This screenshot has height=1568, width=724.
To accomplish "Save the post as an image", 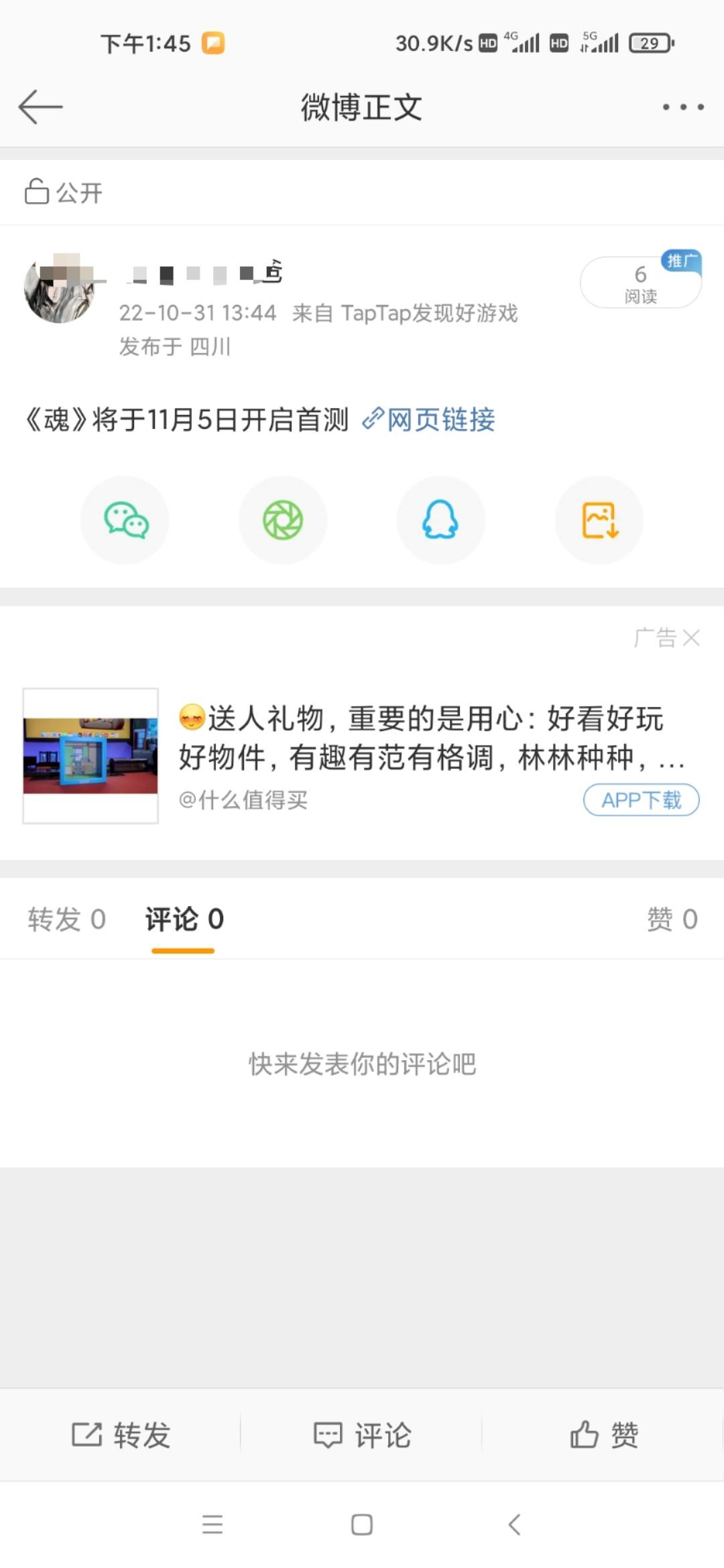I will 599,521.
